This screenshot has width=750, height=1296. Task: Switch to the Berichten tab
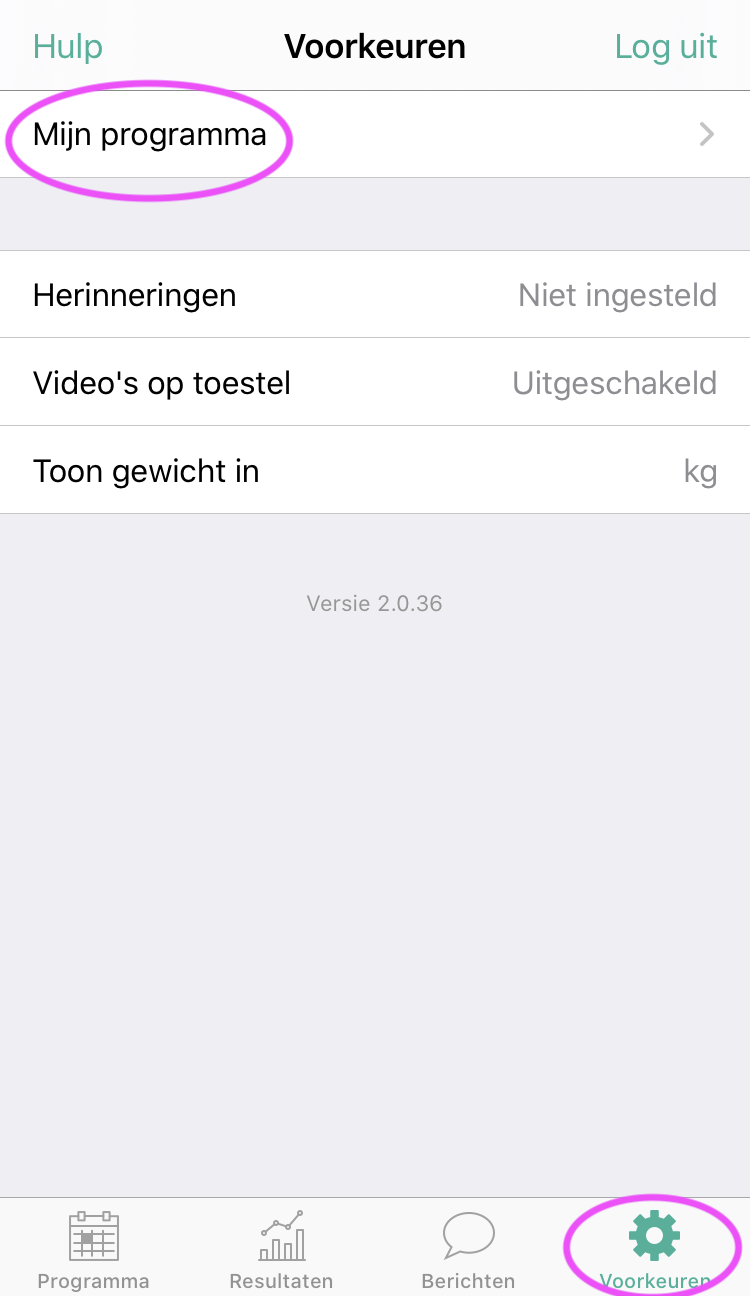(x=468, y=1249)
